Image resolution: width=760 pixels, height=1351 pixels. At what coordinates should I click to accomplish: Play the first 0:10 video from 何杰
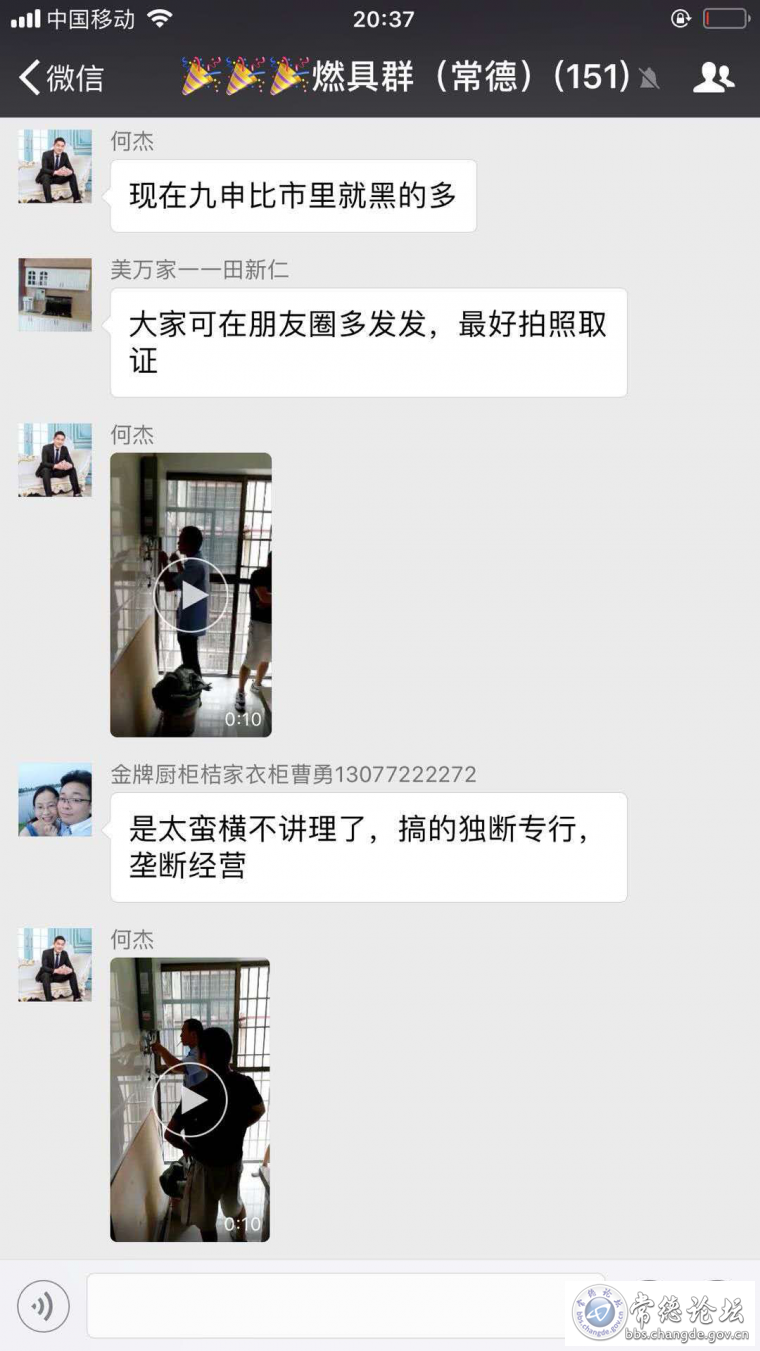tap(191, 595)
